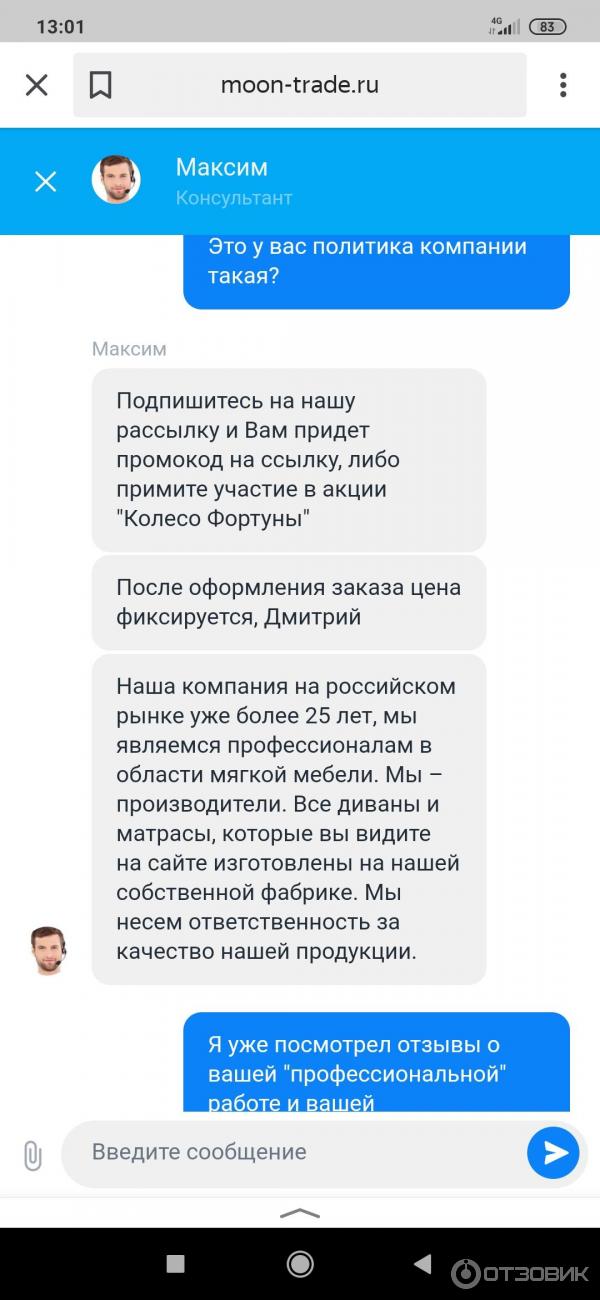This screenshot has width=600, height=1300.
Task: Open recent apps with the square button
Action: click(x=176, y=1264)
